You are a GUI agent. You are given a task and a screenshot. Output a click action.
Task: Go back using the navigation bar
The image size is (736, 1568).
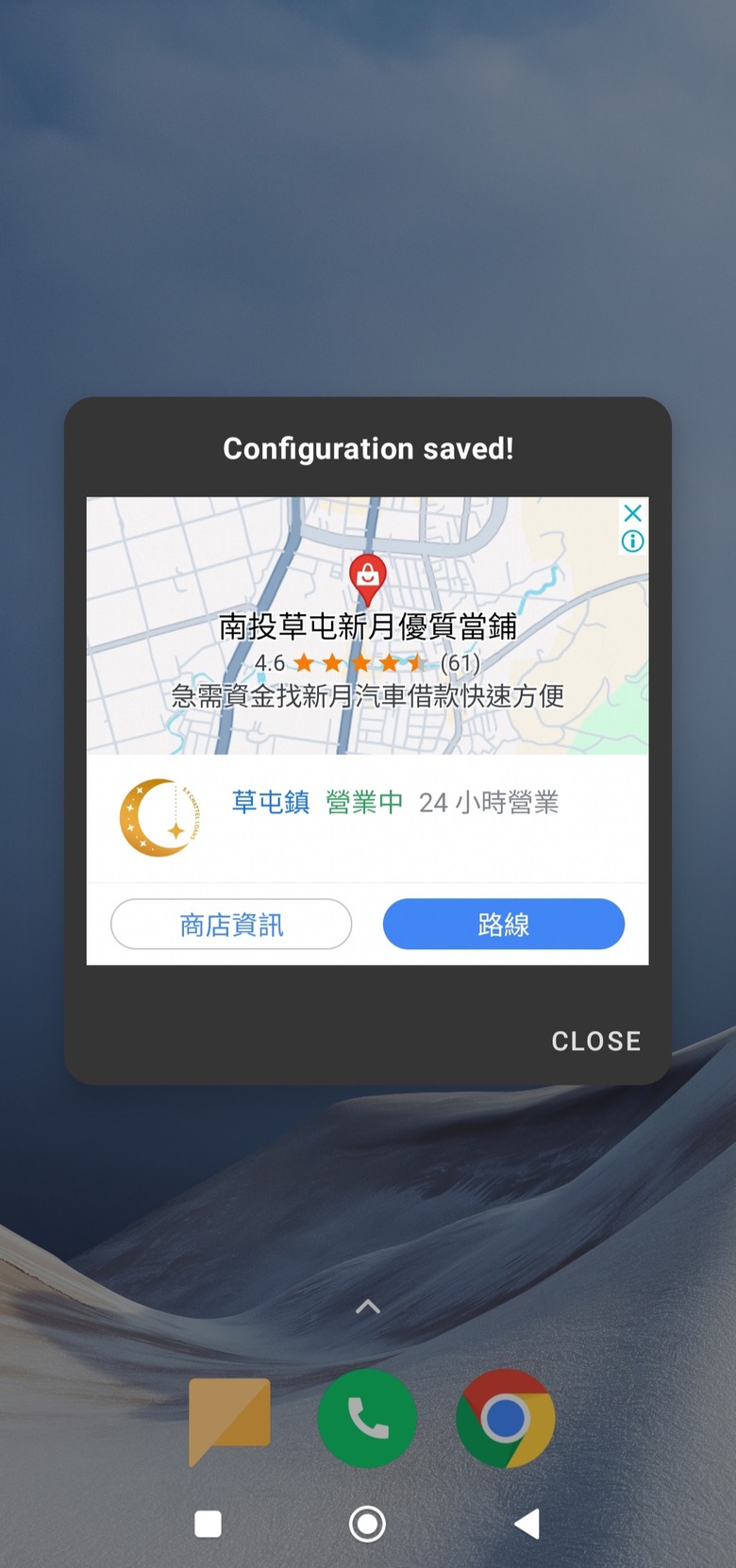pyautogui.click(x=527, y=1523)
